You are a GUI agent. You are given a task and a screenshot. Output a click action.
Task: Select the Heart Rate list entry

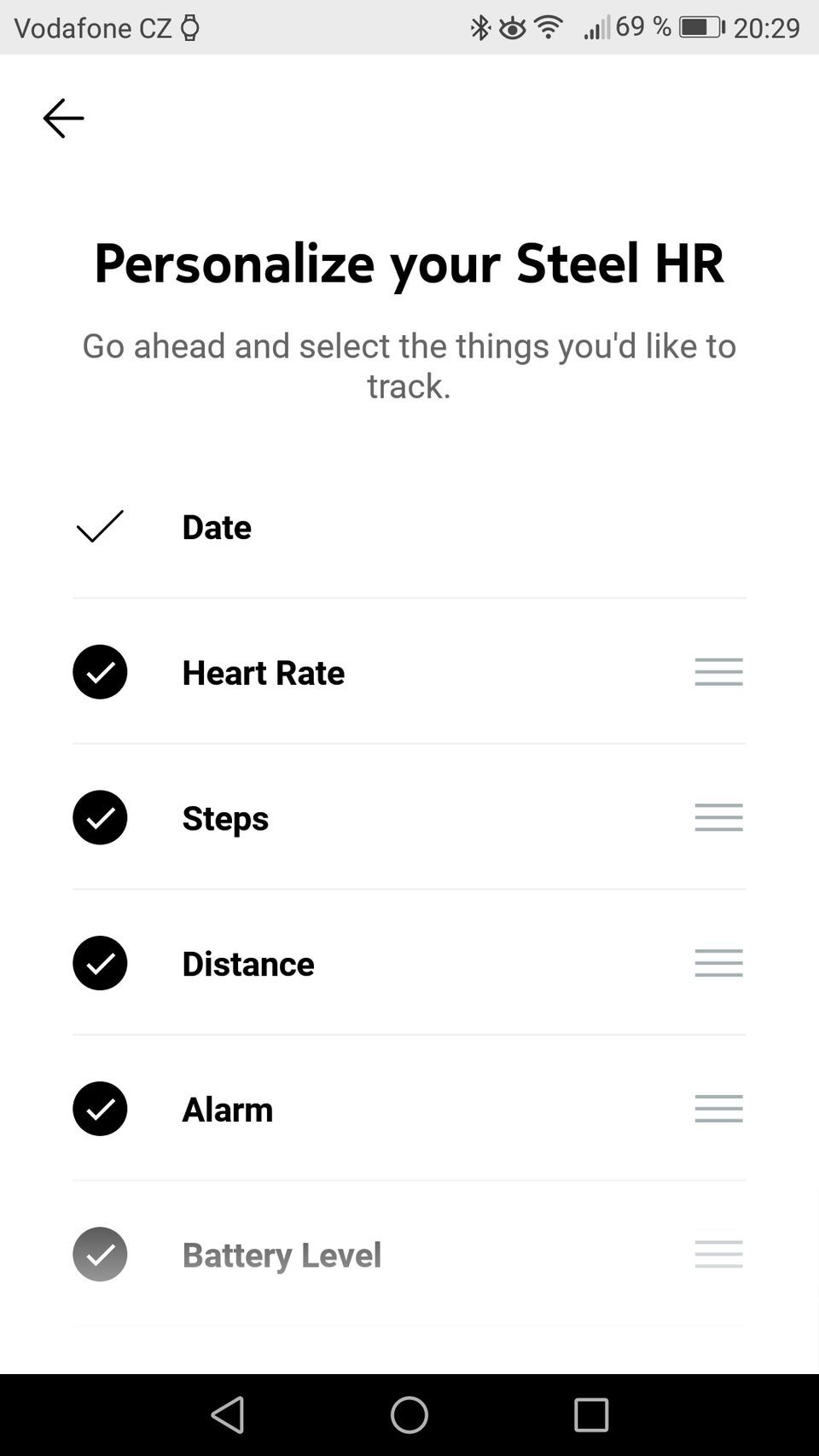click(x=263, y=672)
